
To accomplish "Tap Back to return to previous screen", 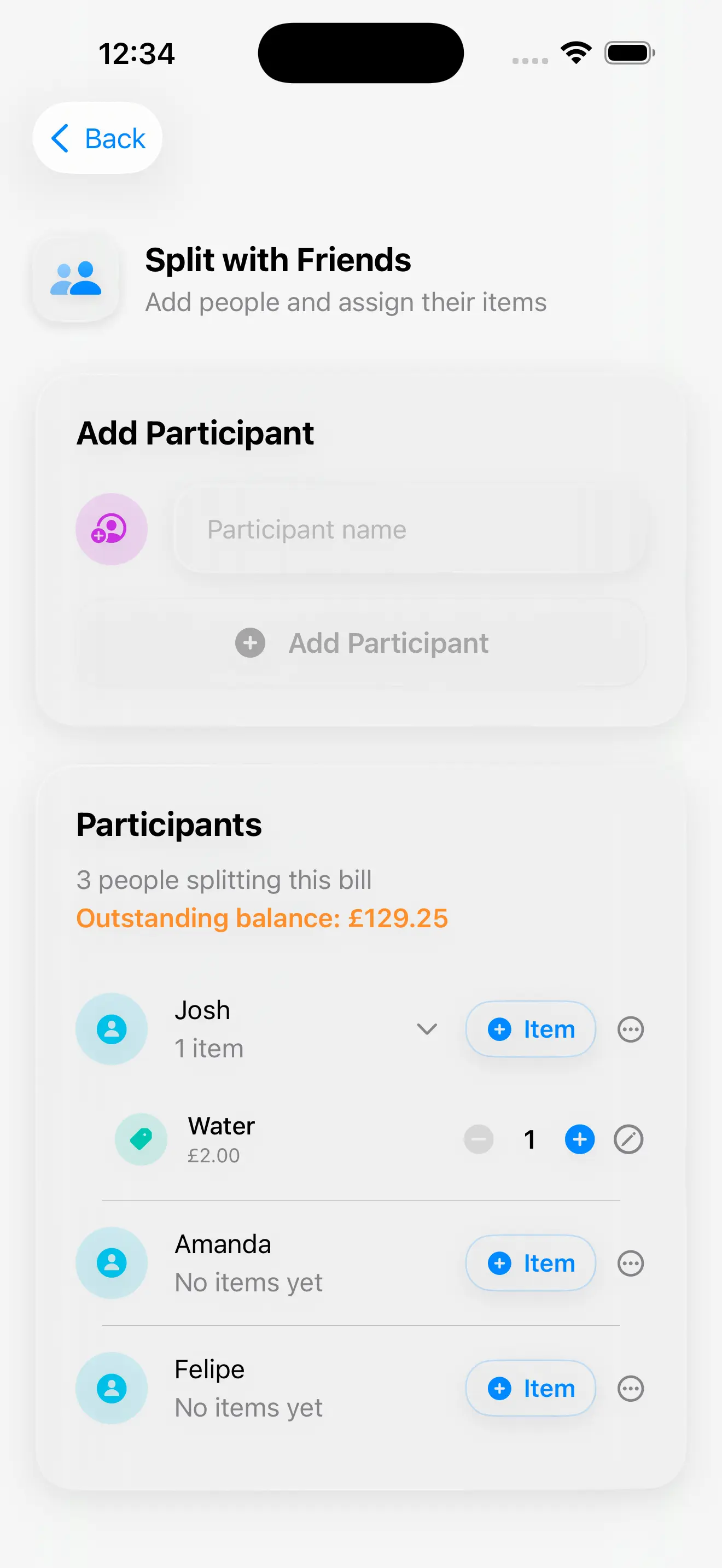I will coord(97,138).
